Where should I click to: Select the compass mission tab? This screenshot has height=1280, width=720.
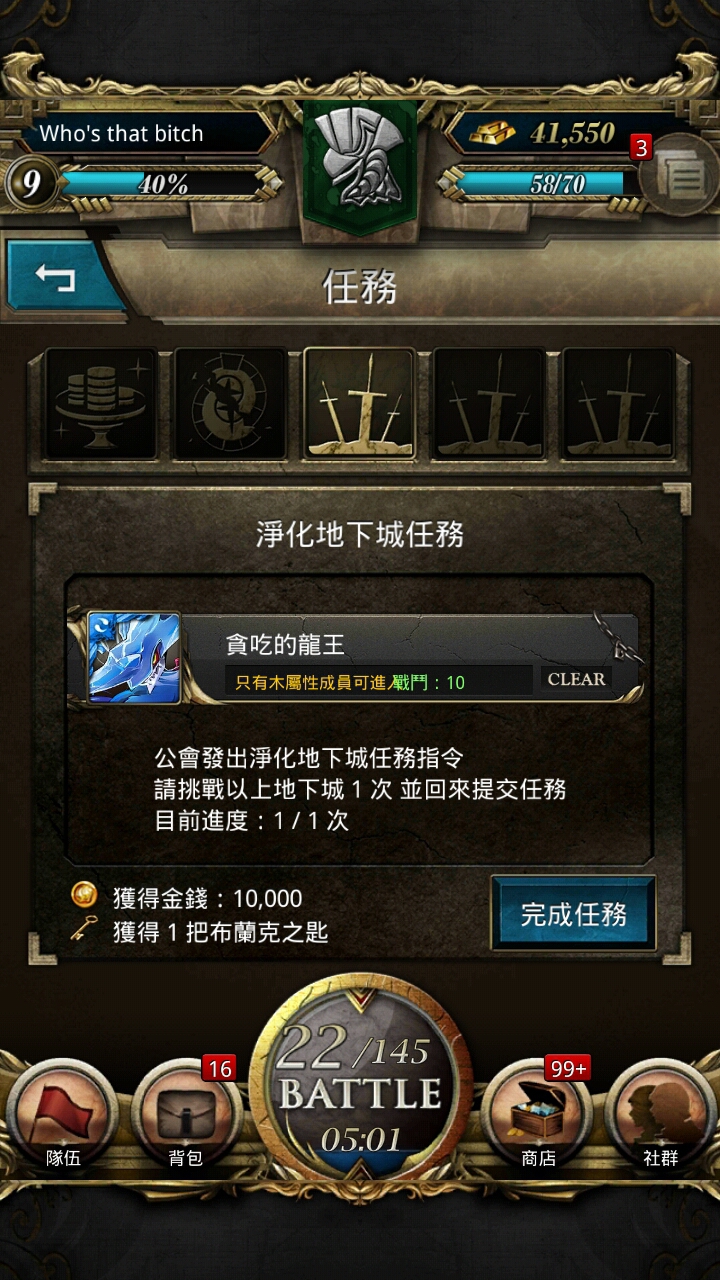230,404
